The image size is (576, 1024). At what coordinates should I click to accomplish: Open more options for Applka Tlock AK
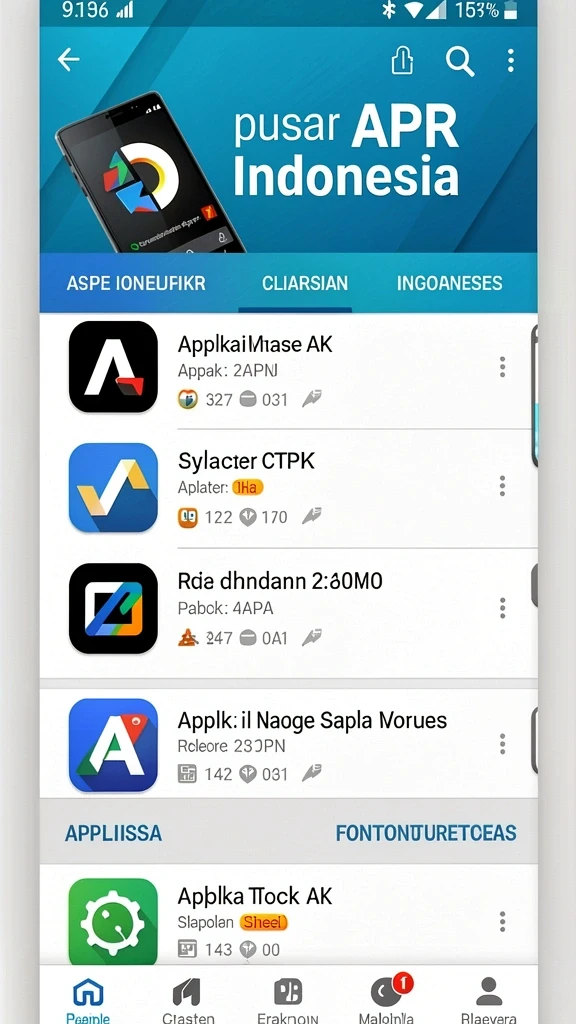tap(502, 921)
